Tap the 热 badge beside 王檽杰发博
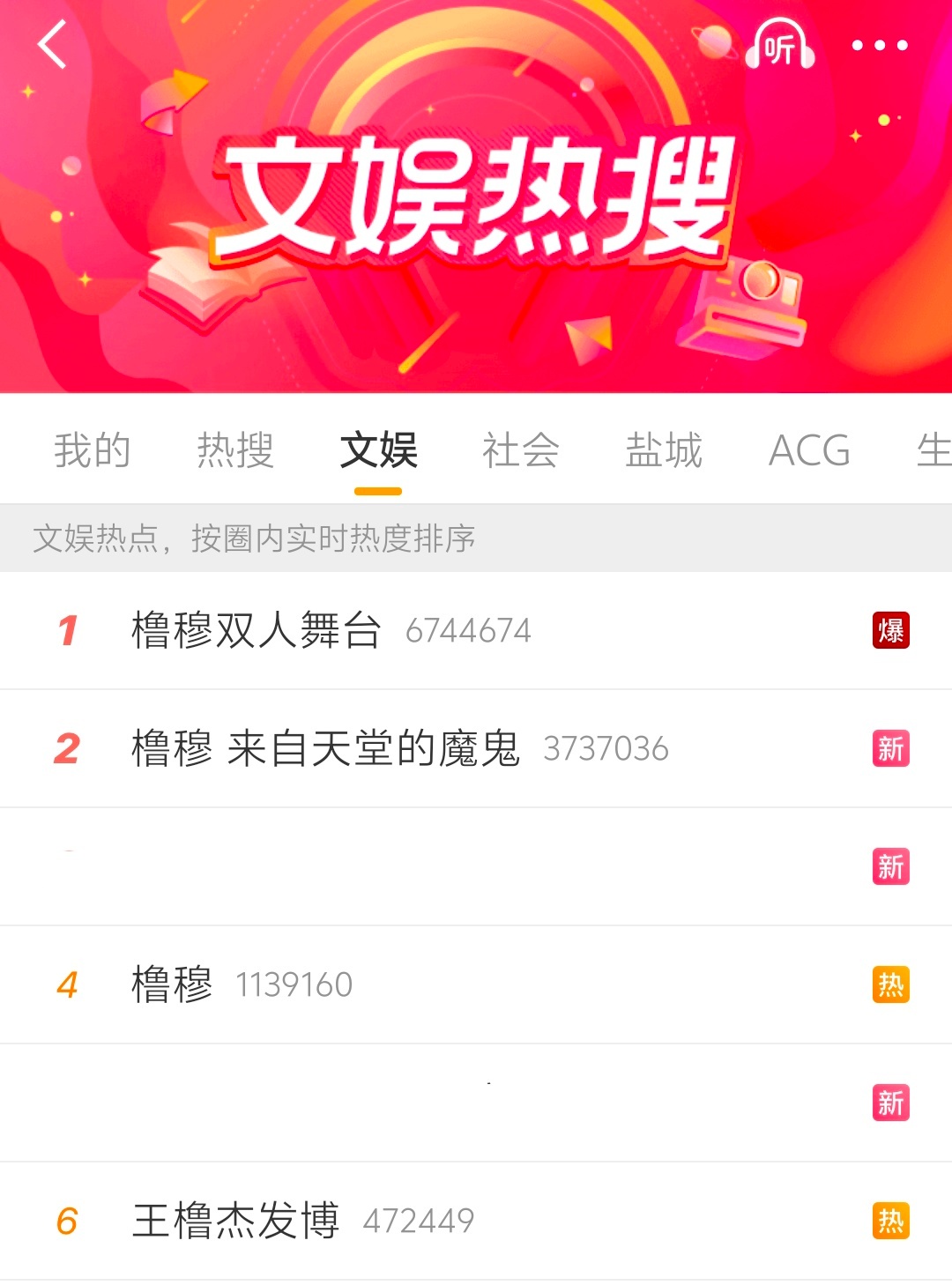The image size is (952, 1285). pos(891,1220)
